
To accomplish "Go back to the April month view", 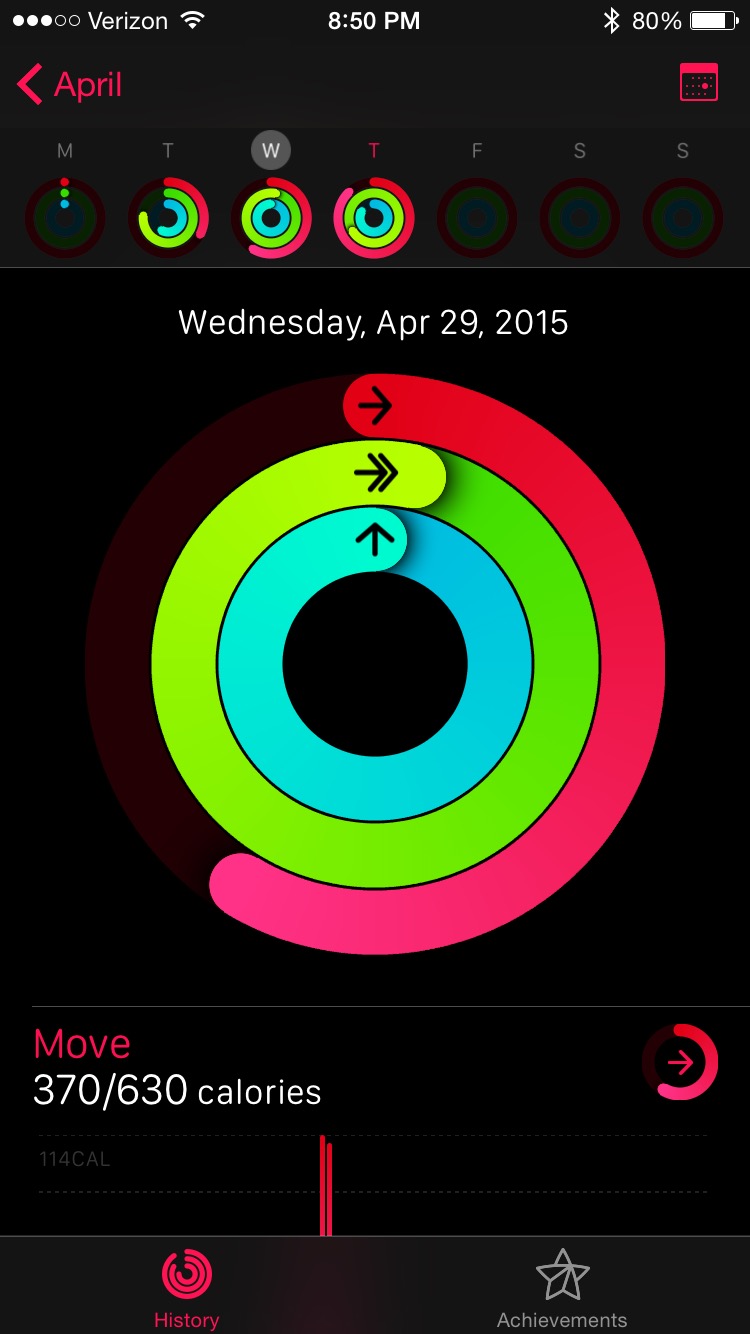I will point(70,85).
